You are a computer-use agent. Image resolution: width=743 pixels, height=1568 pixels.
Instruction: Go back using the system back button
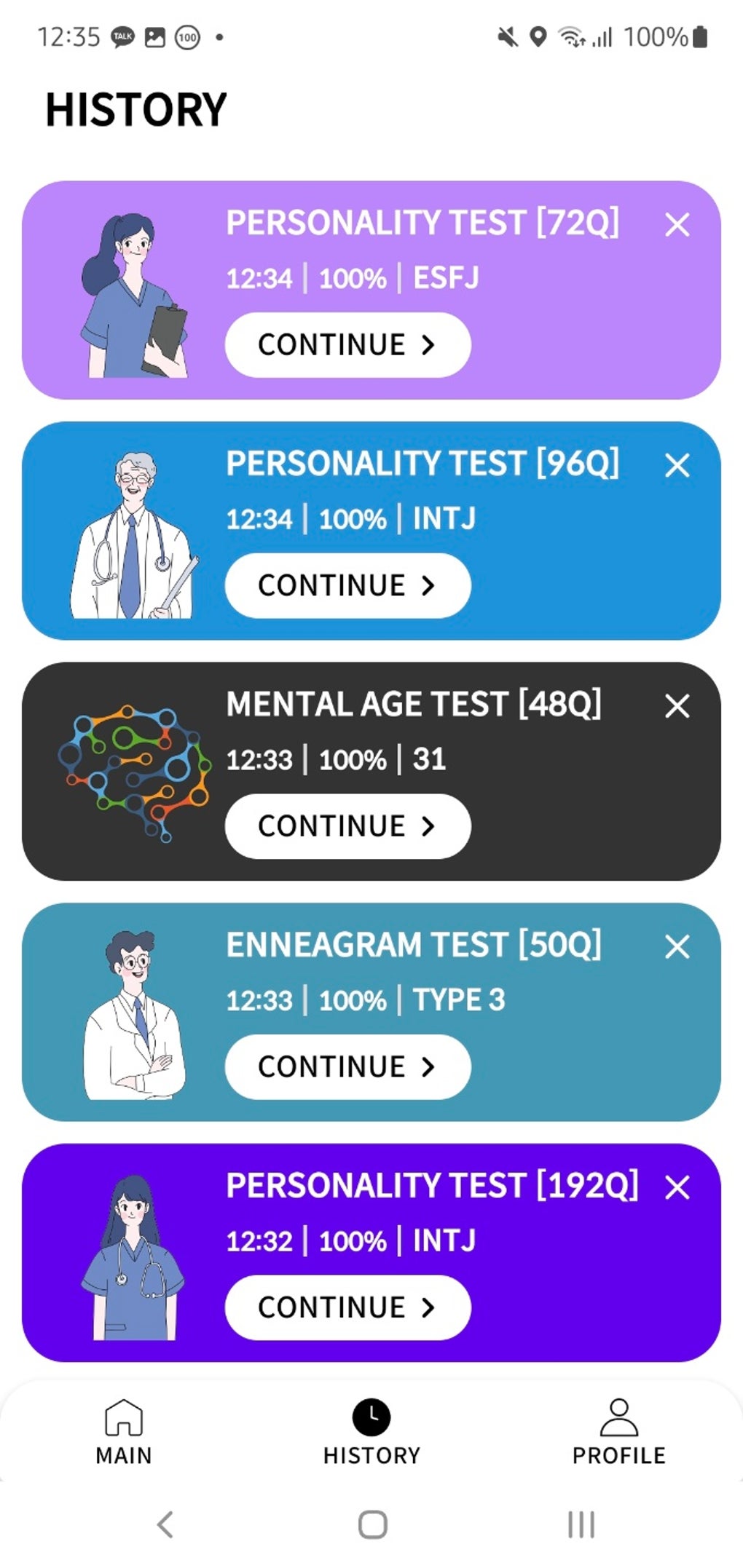point(165,1524)
